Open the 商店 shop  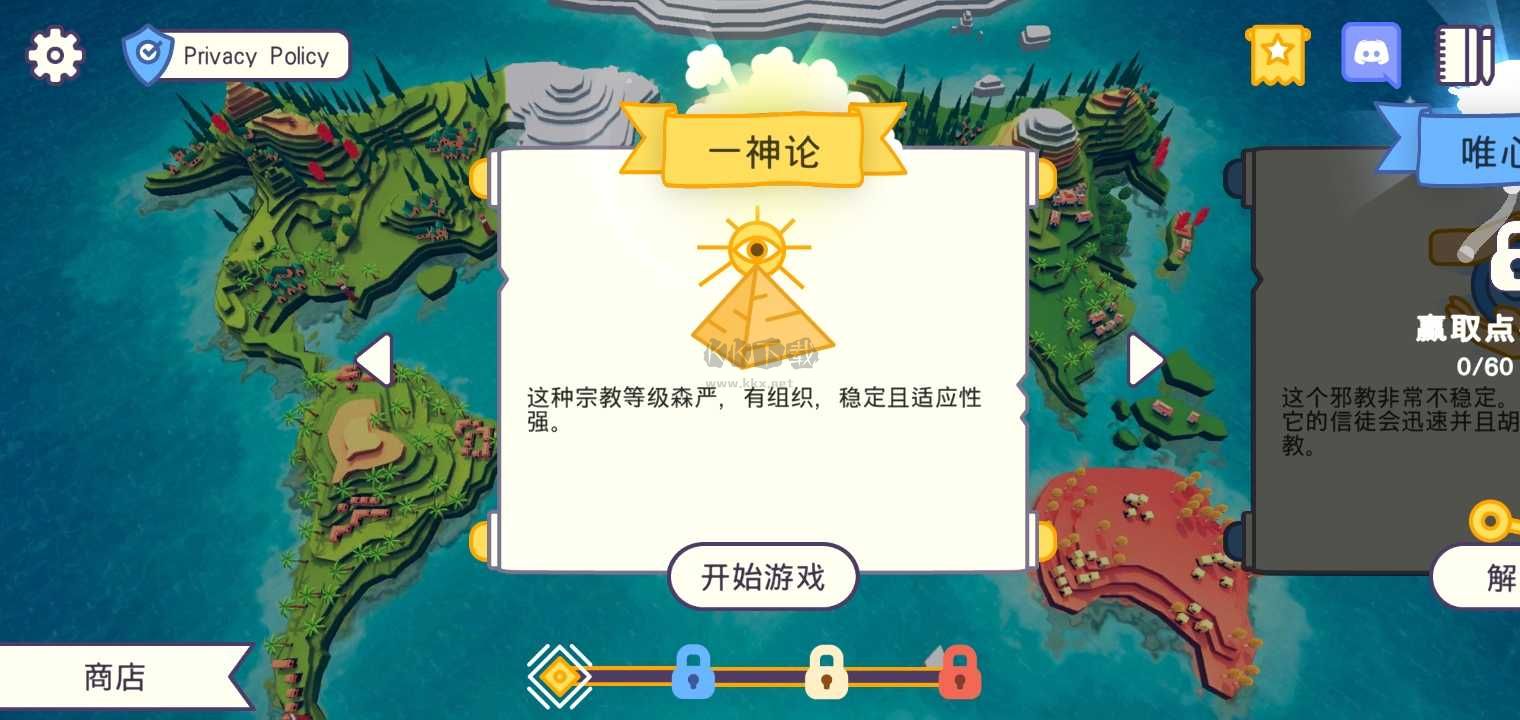tap(116, 677)
